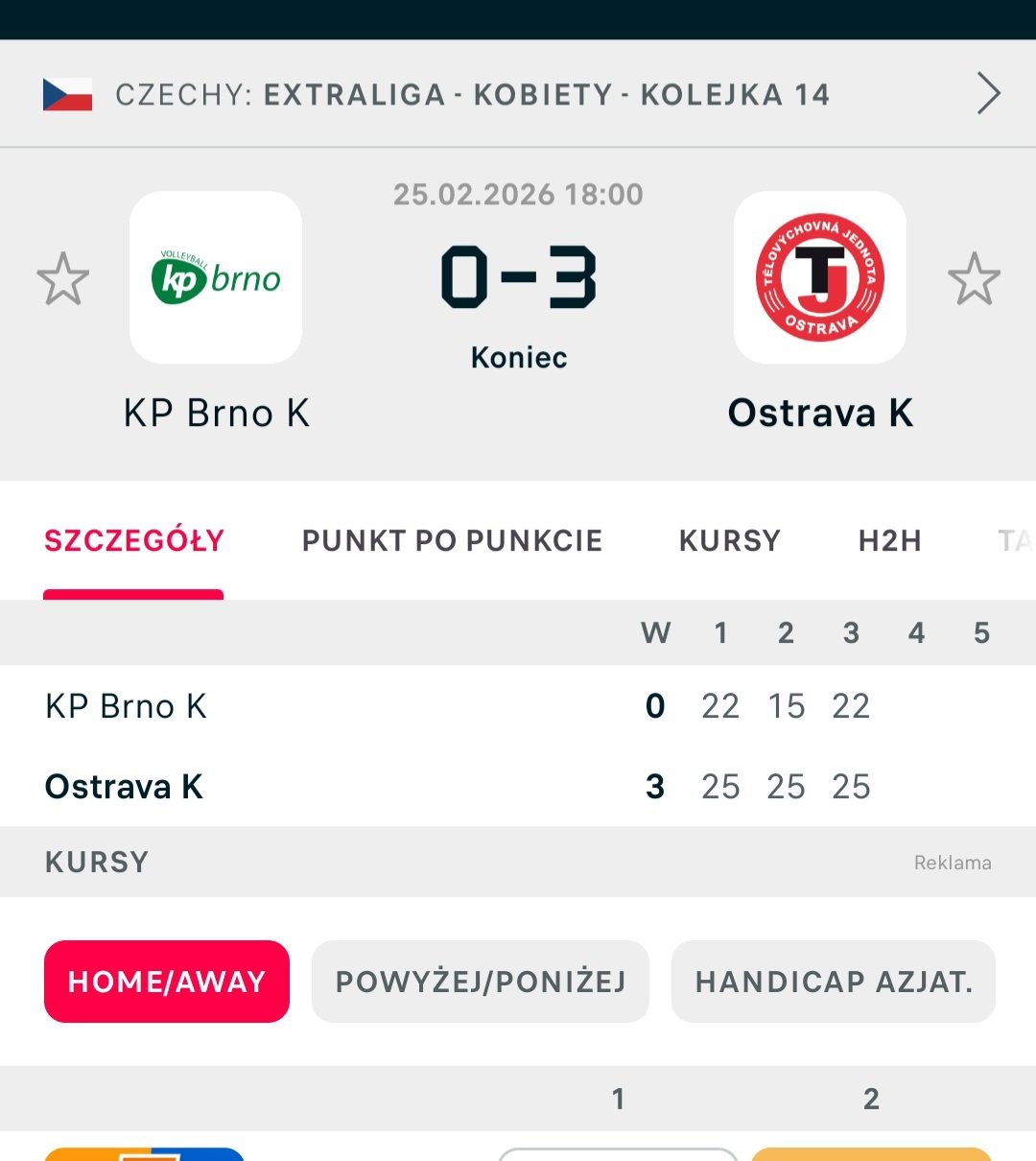Image resolution: width=1036 pixels, height=1161 pixels.
Task: Switch to the Kursy tab
Action: [x=730, y=541]
